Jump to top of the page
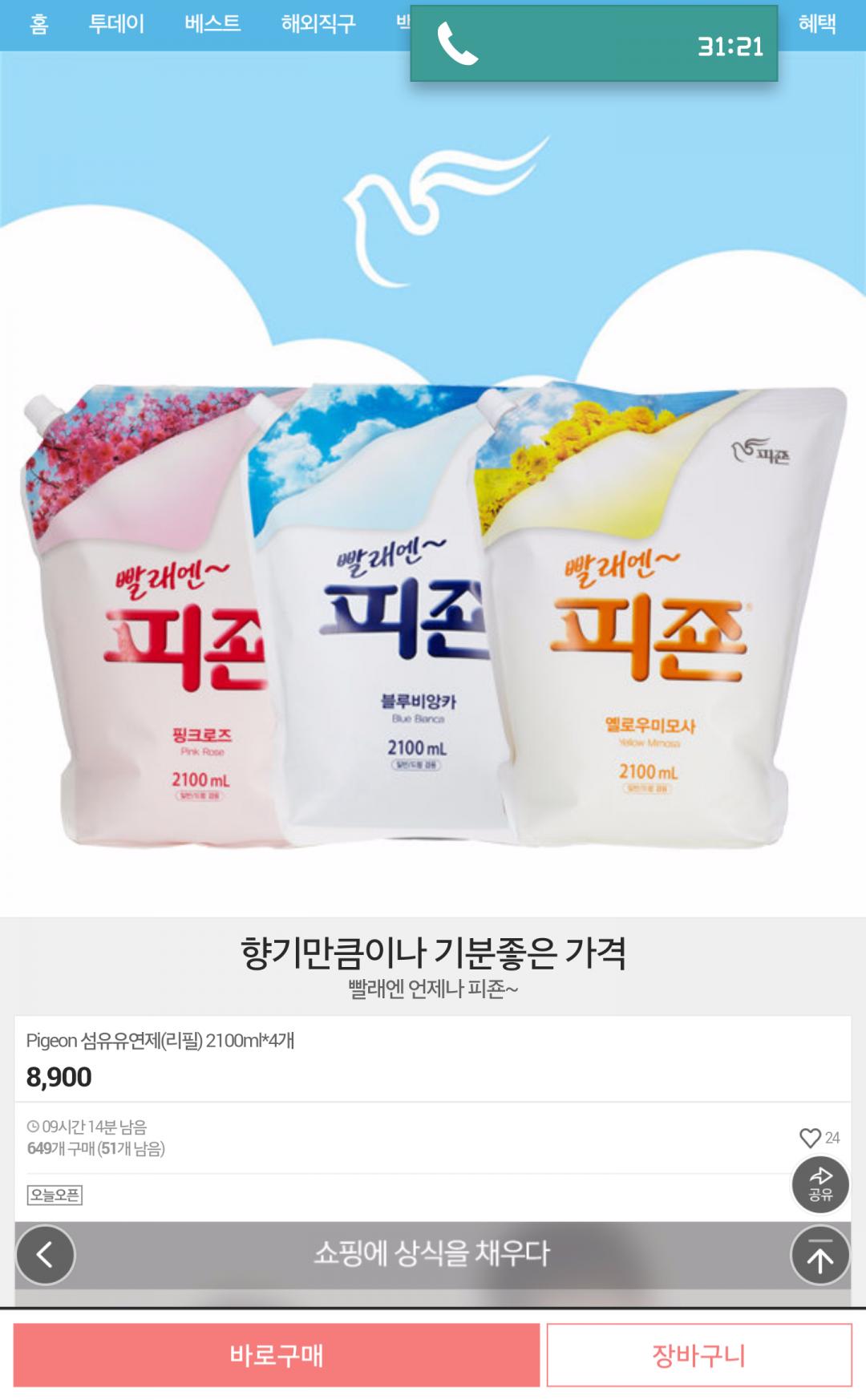 pos(819,1255)
